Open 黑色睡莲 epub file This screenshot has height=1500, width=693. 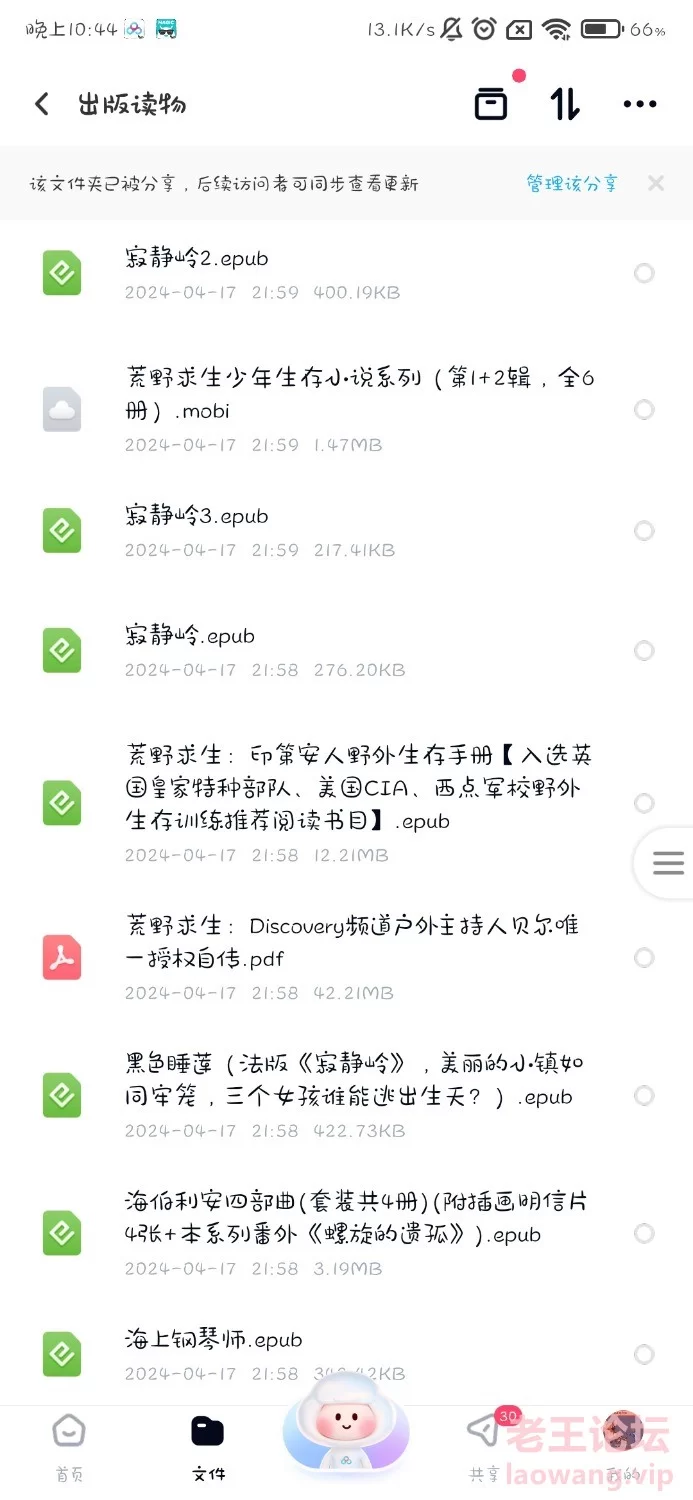pyautogui.click(x=346, y=1096)
